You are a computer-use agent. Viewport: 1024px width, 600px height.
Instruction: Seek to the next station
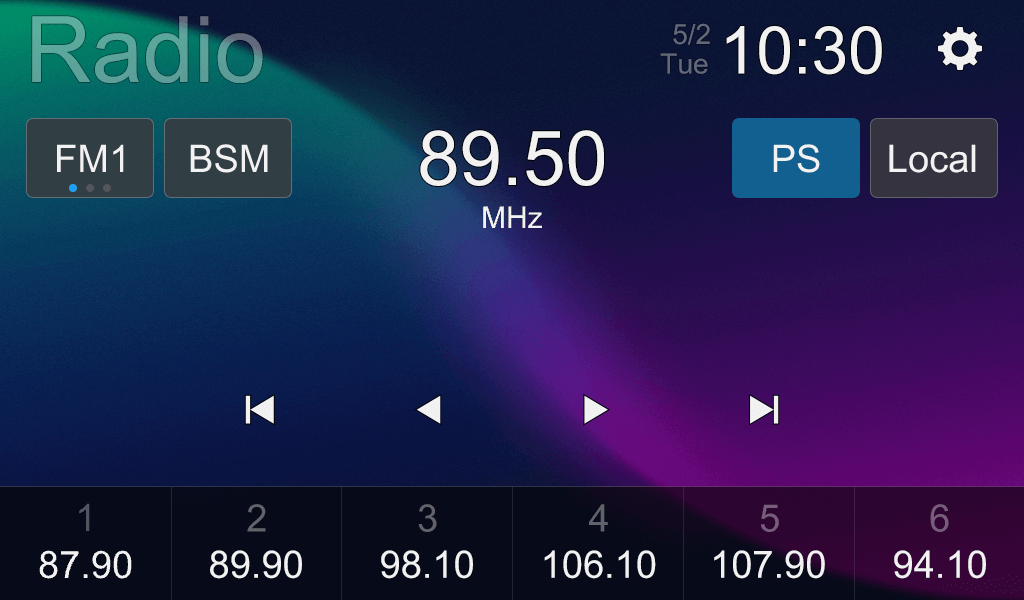[x=764, y=410]
